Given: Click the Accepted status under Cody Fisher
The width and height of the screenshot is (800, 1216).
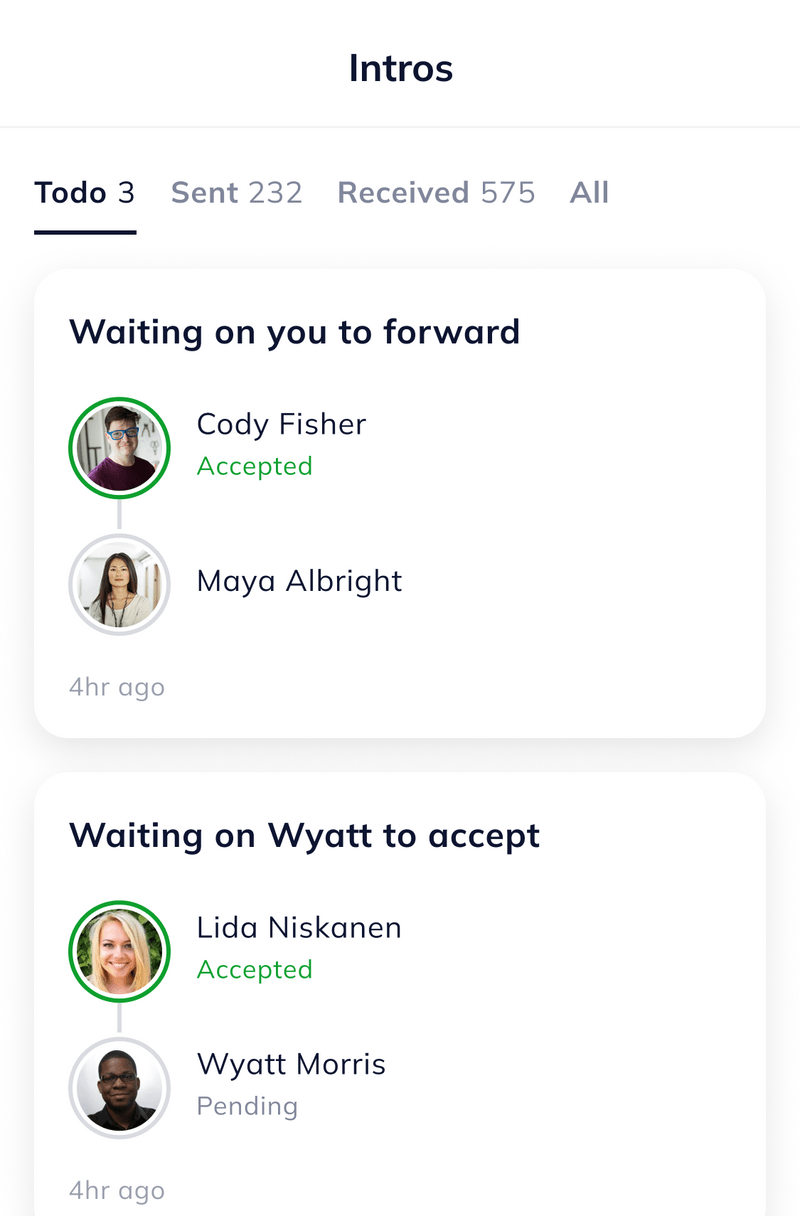Looking at the screenshot, I should tap(255, 466).
